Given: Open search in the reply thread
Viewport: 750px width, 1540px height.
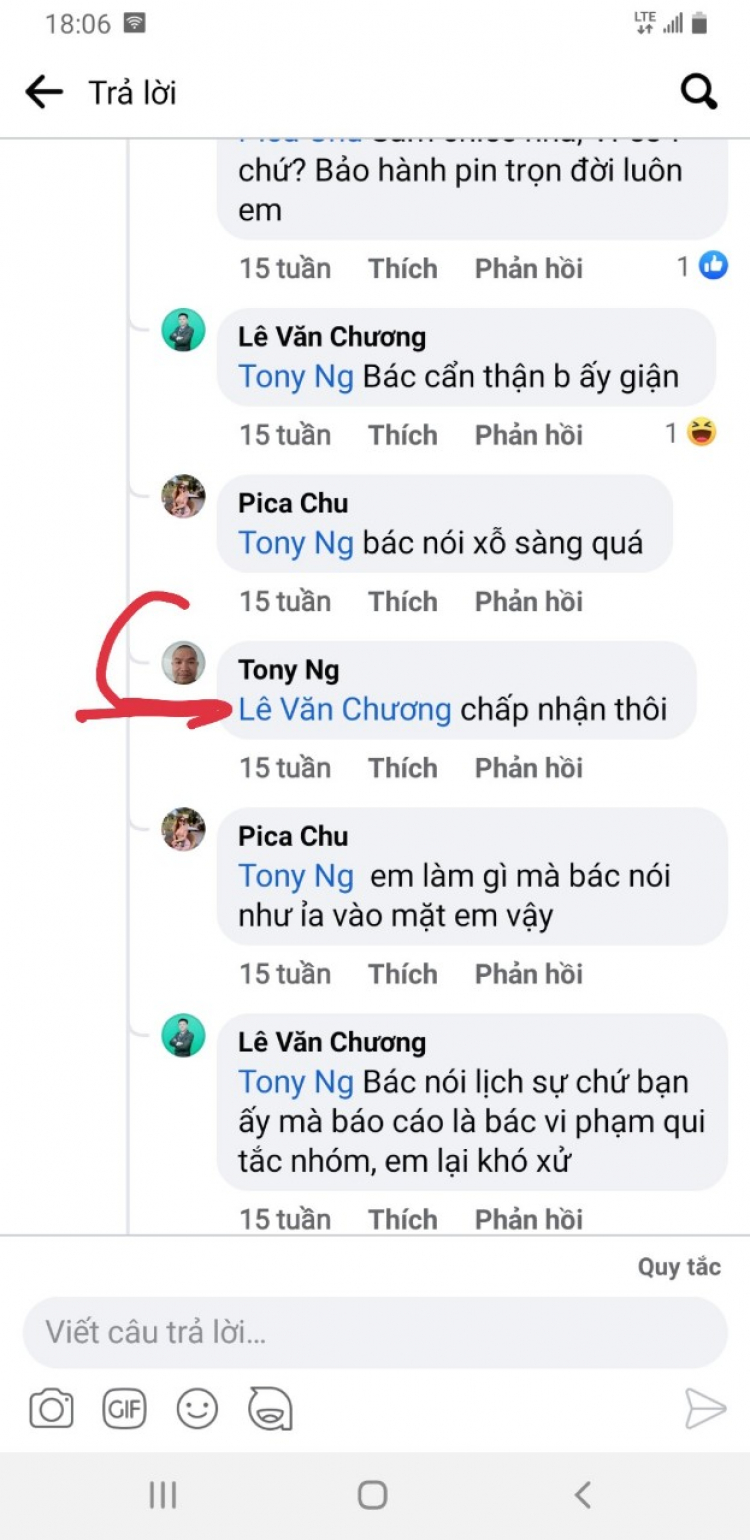Looking at the screenshot, I should coord(699,93).
